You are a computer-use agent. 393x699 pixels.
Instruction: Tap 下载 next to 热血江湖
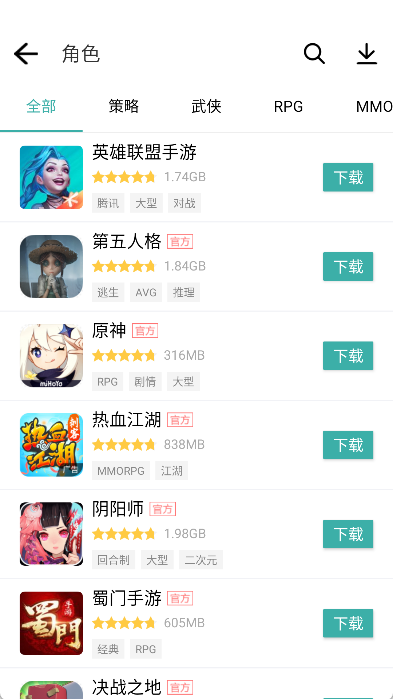pos(348,445)
